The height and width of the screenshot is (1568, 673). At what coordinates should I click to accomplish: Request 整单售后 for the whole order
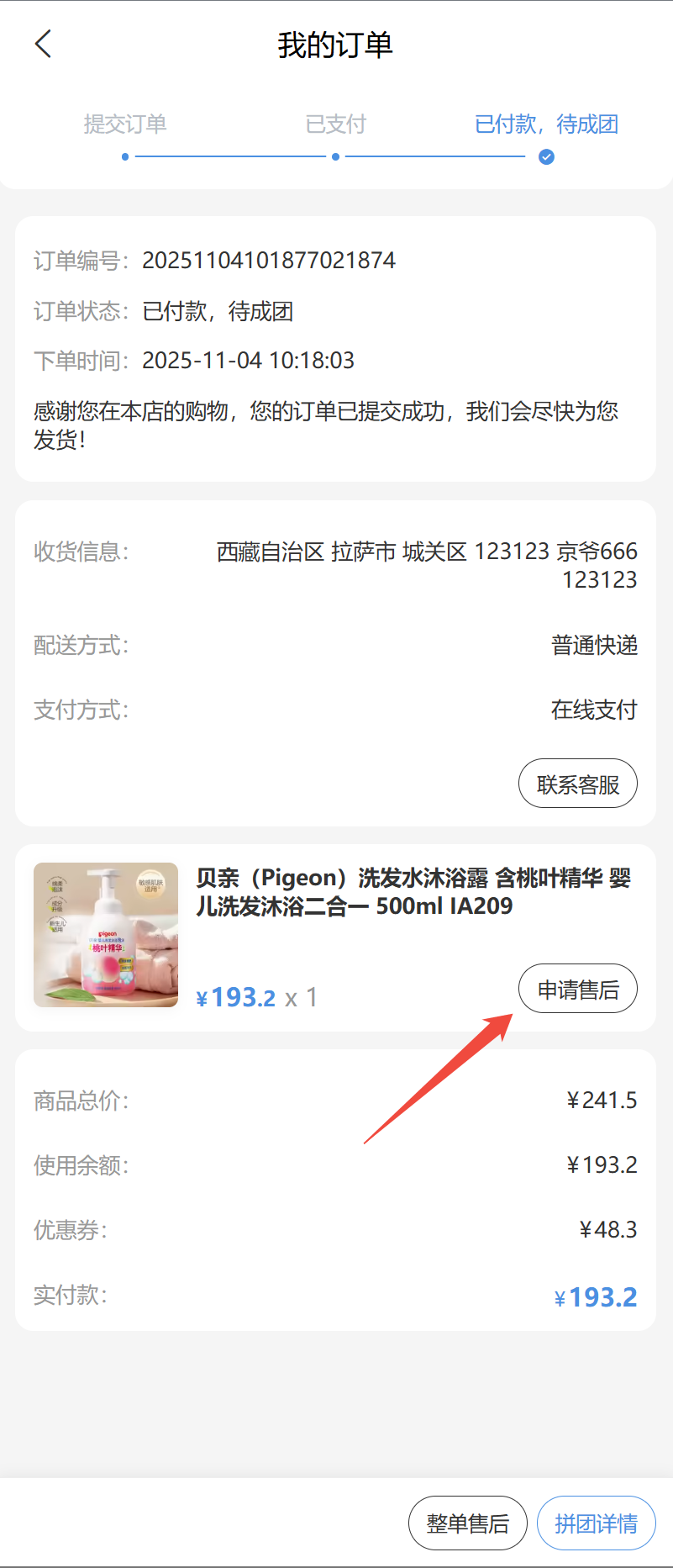[x=467, y=1523]
